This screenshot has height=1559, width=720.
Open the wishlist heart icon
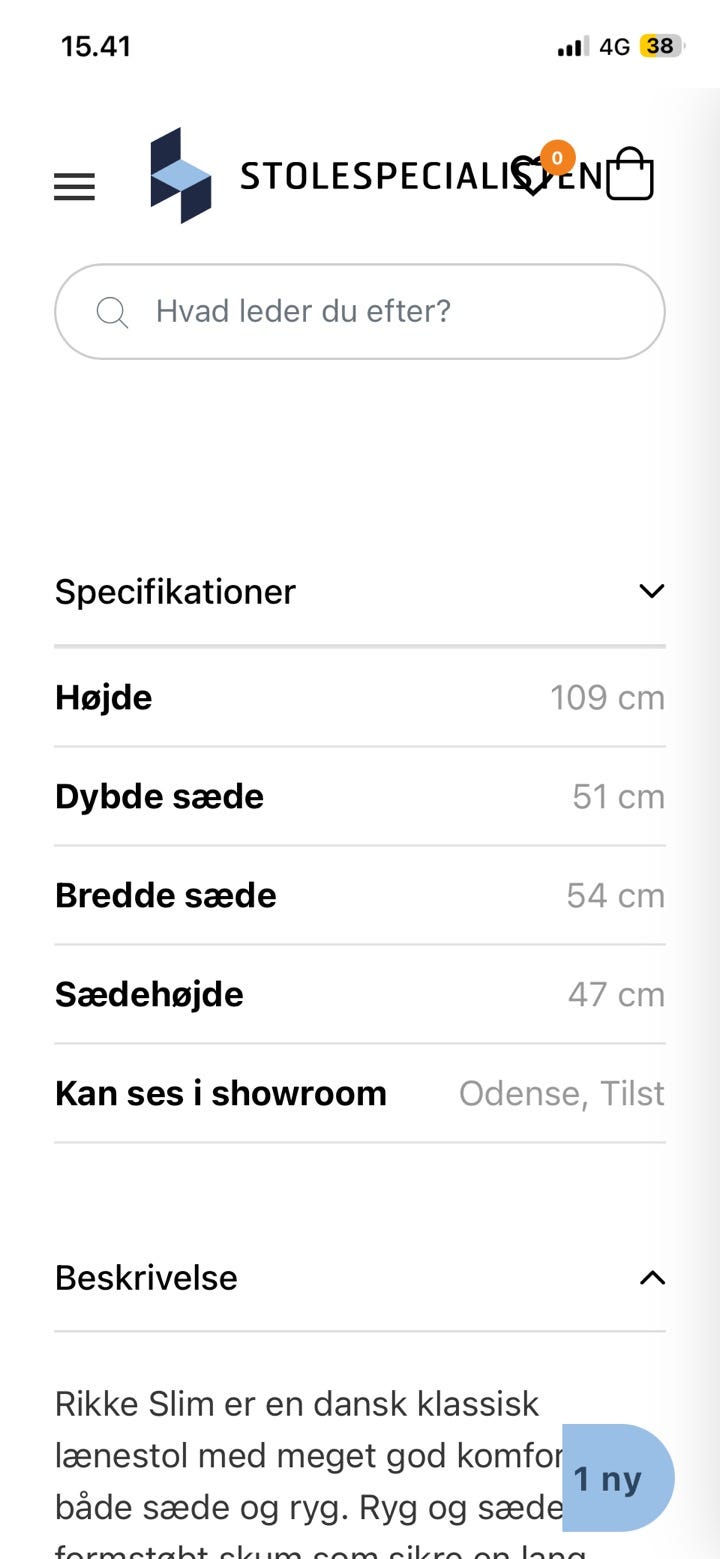point(535,178)
